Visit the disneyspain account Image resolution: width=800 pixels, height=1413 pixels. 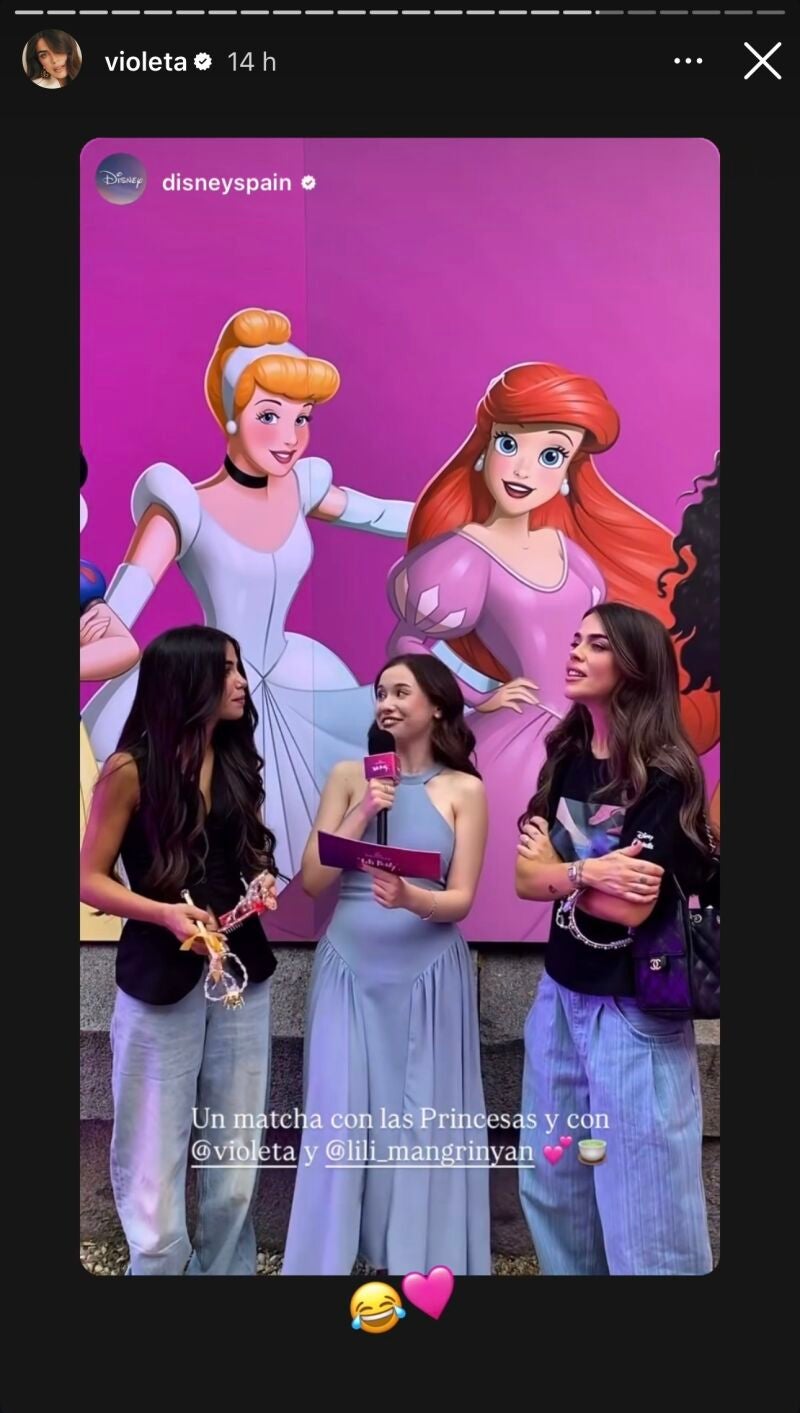coord(226,183)
